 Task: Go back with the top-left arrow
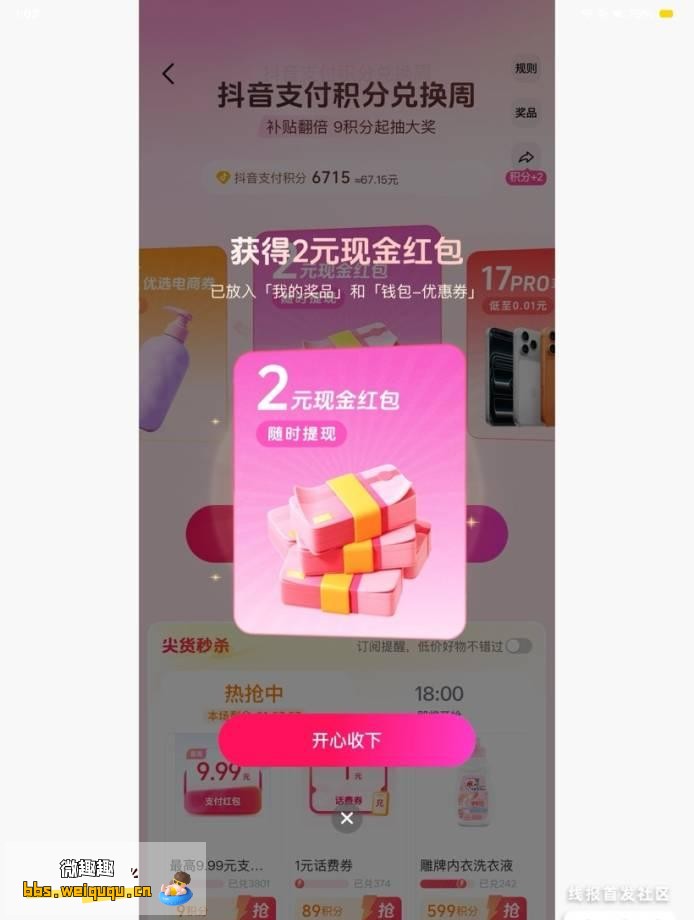(x=168, y=73)
